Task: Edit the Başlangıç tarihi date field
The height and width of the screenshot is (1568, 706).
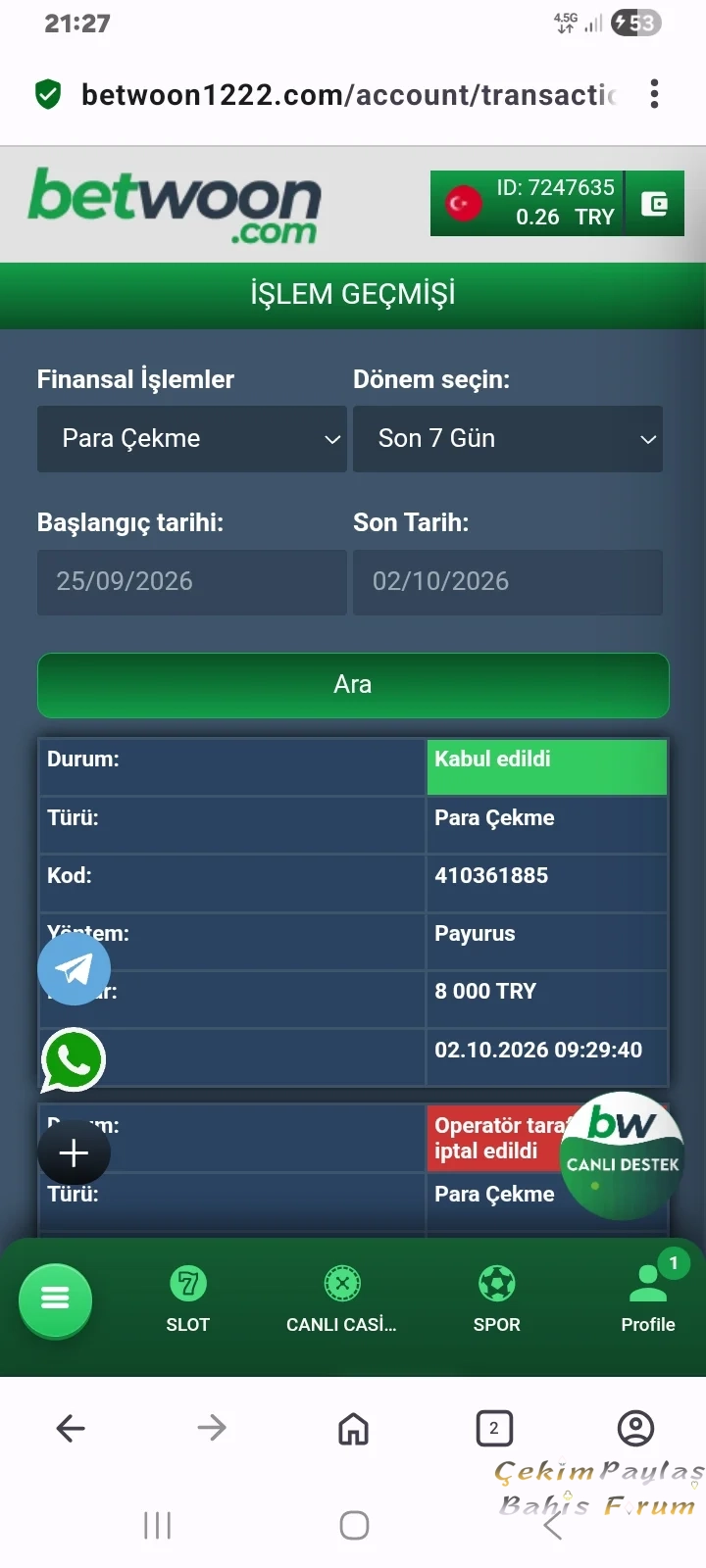Action: click(x=192, y=582)
